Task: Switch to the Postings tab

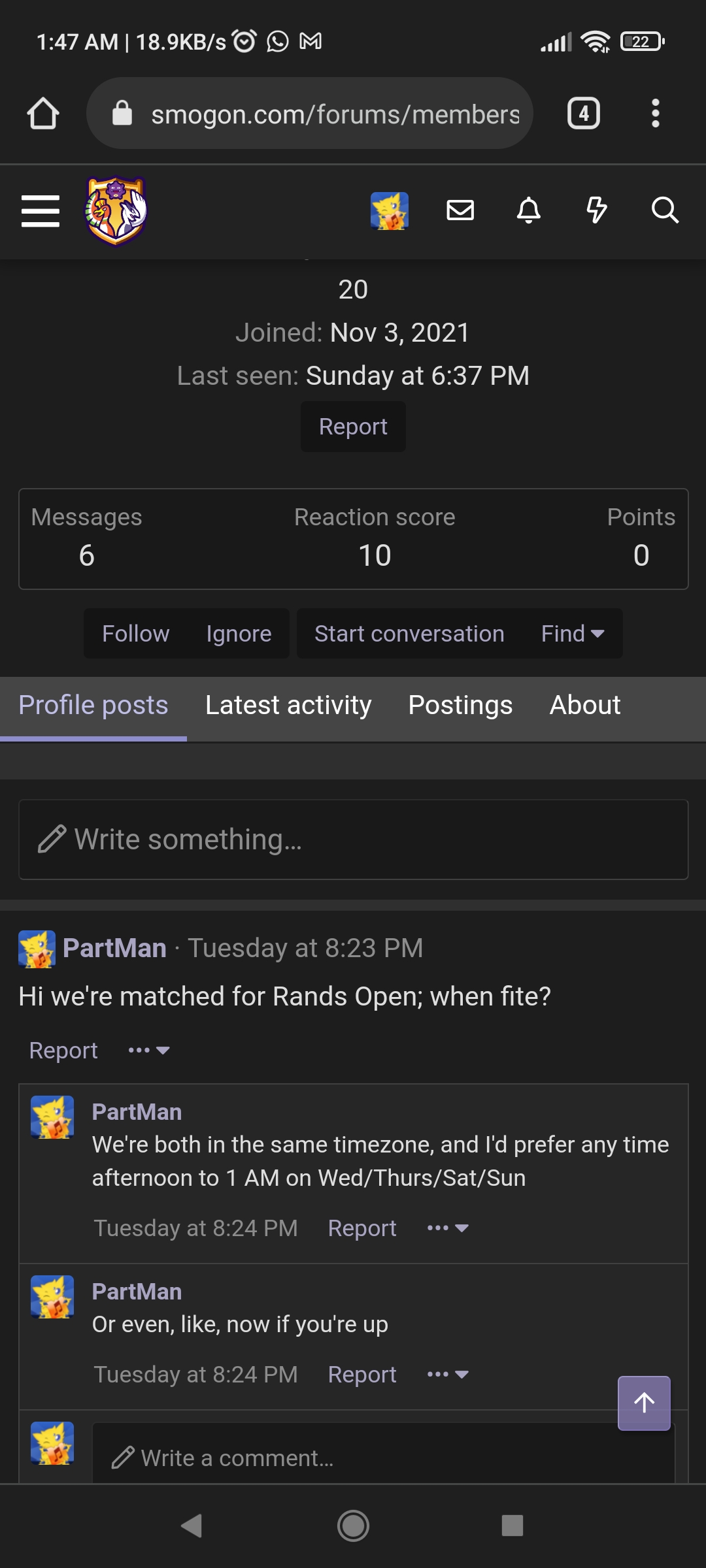Action: 460,706
